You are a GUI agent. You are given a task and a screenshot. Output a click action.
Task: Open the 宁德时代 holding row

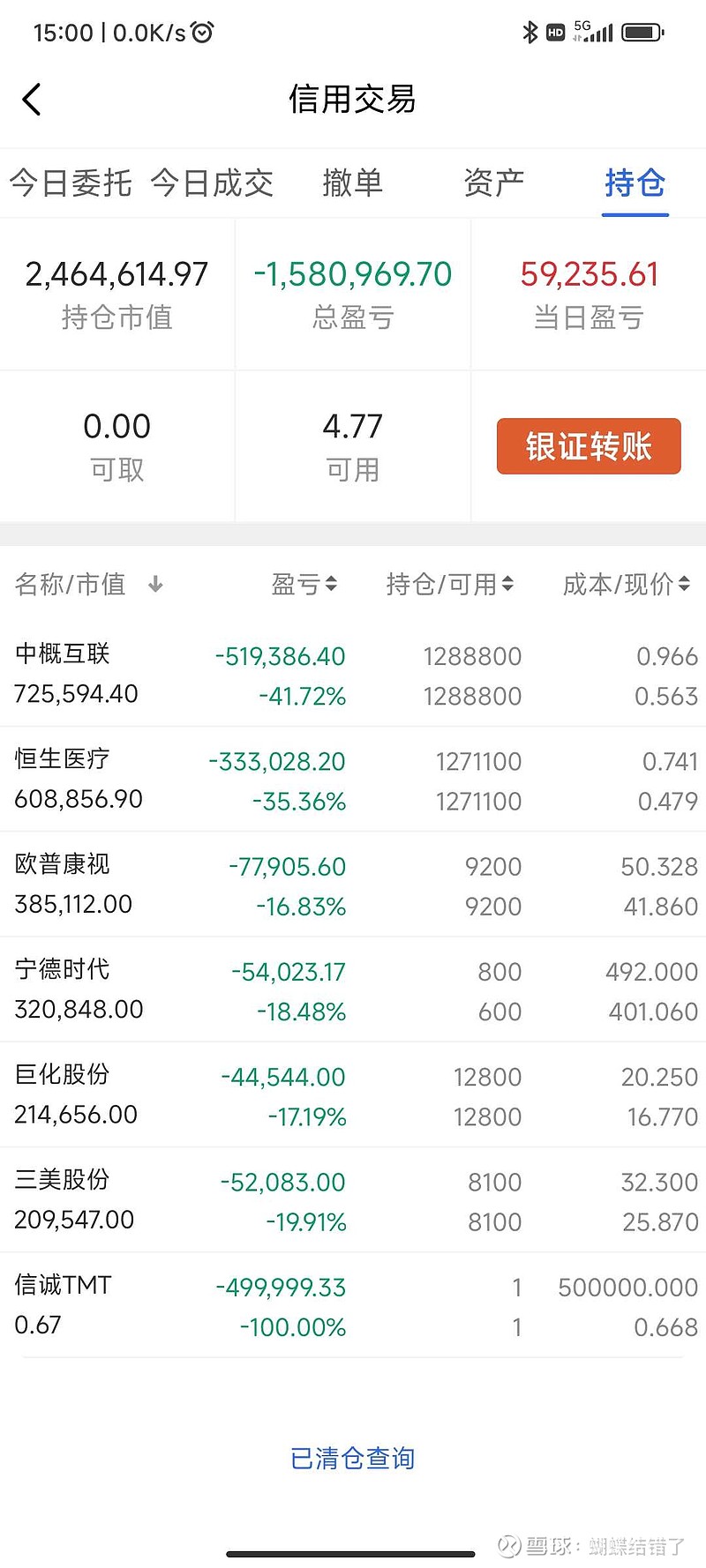[353, 989]
